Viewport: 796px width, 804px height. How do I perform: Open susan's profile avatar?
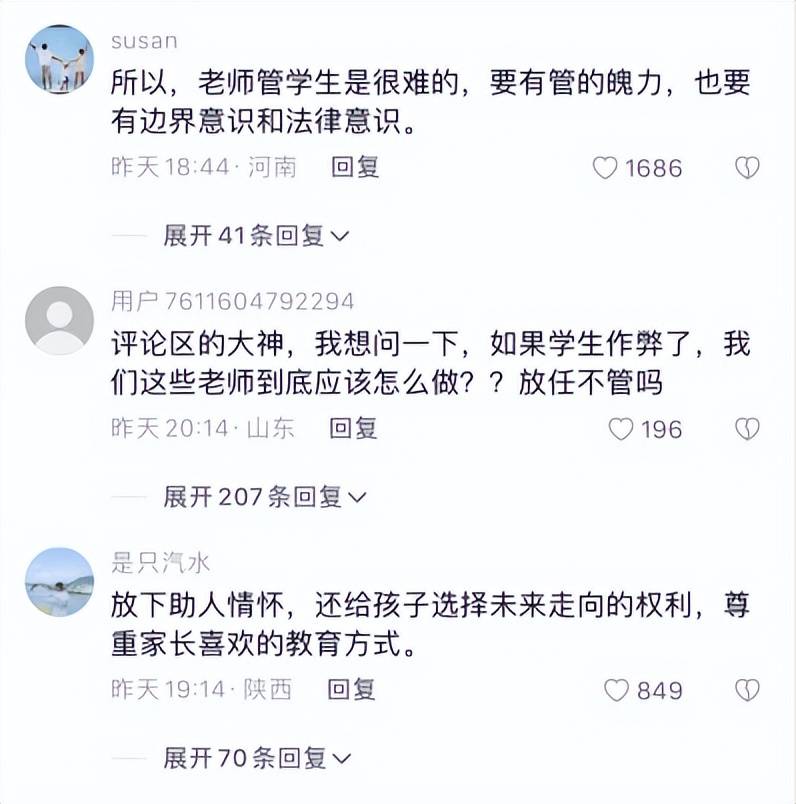[x=59, y=59]
